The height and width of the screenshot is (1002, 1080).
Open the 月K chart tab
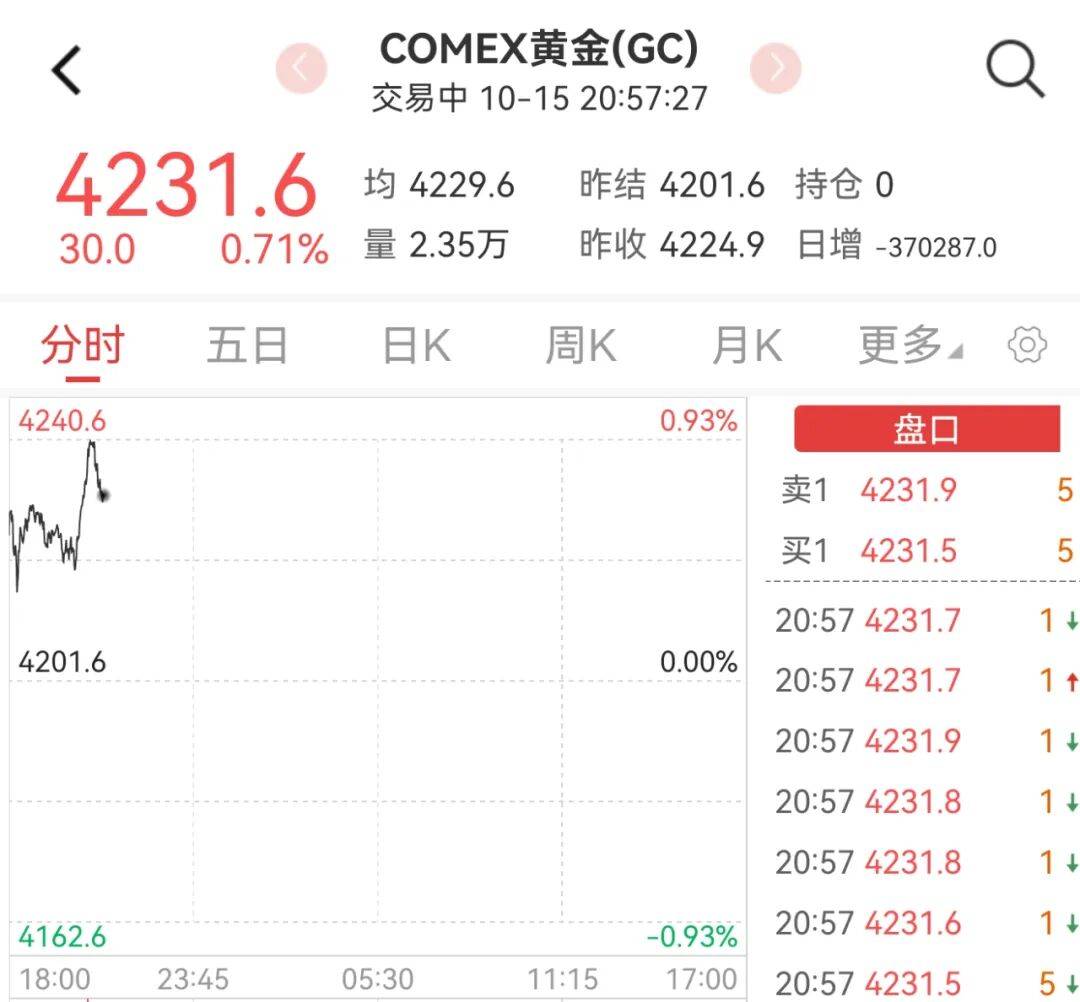tap(746, 346)
